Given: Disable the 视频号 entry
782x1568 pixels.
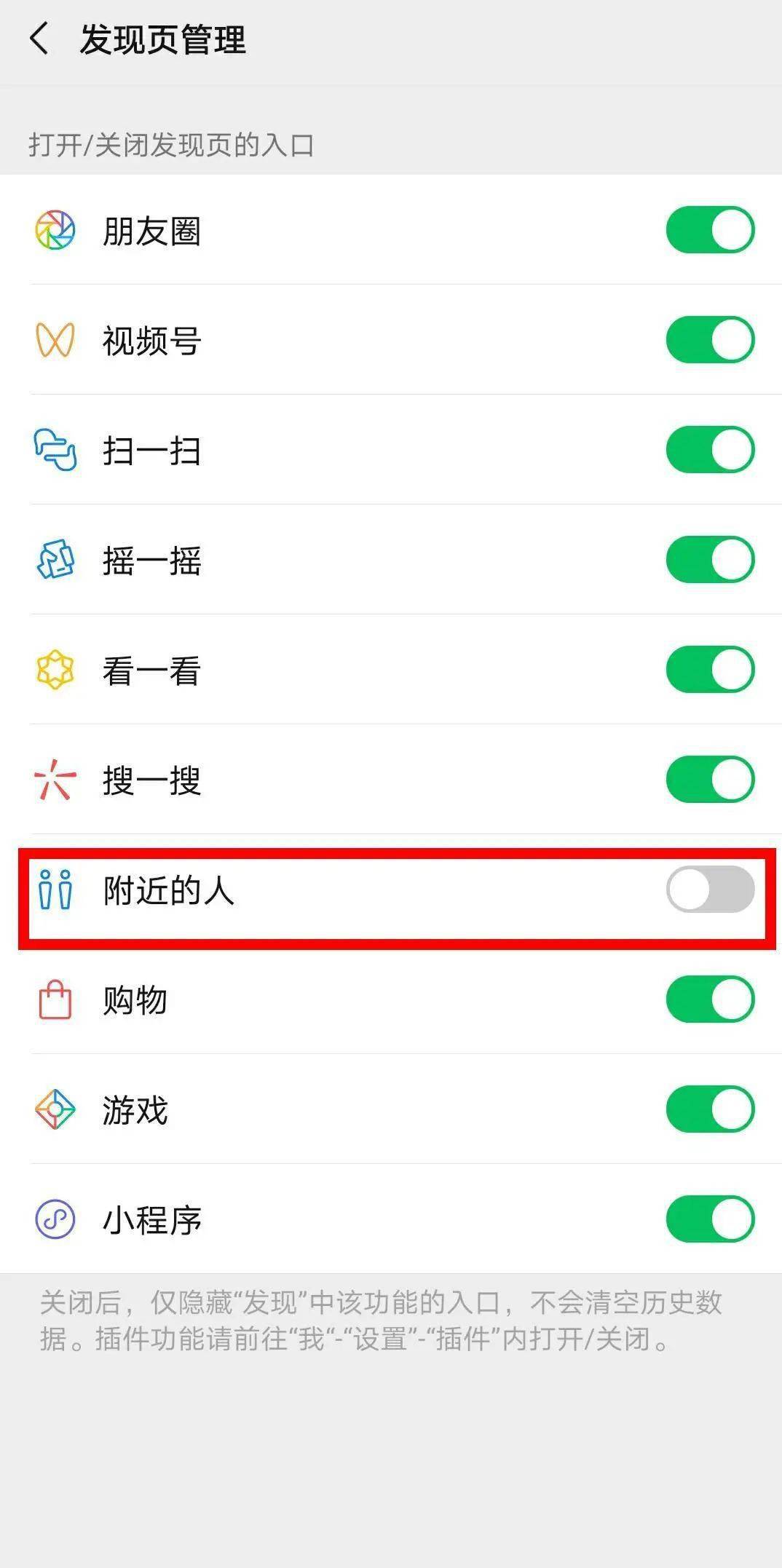Looking at the screenshot, I should (710, 340).
